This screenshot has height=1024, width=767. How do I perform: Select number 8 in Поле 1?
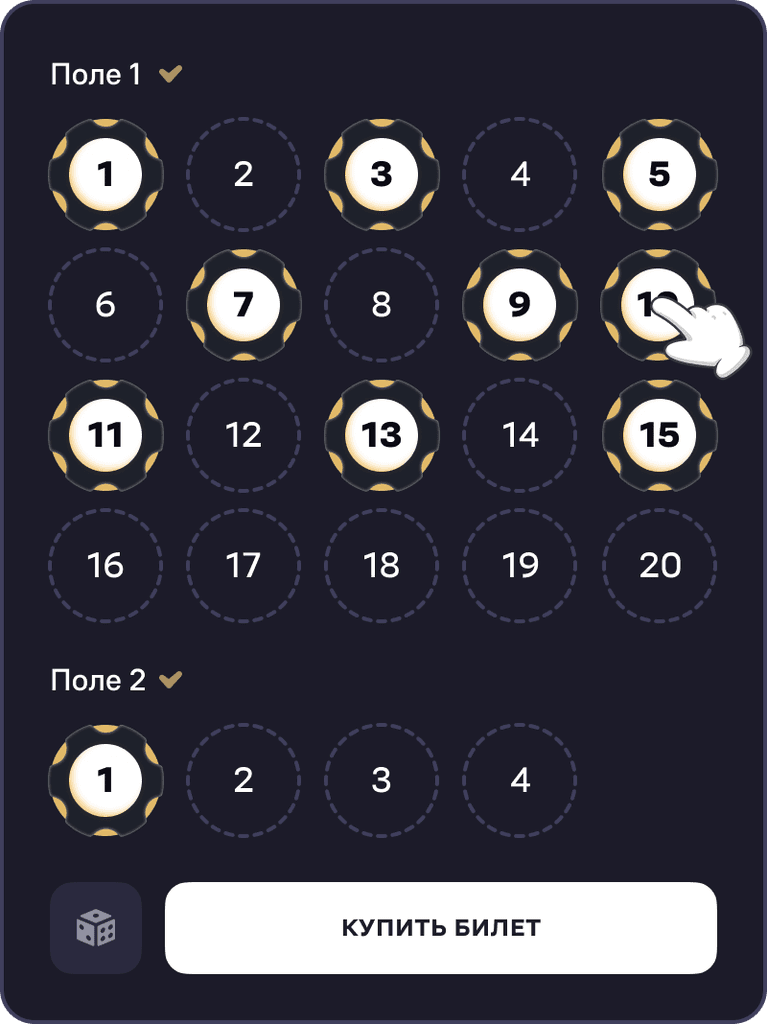(381, 305)
